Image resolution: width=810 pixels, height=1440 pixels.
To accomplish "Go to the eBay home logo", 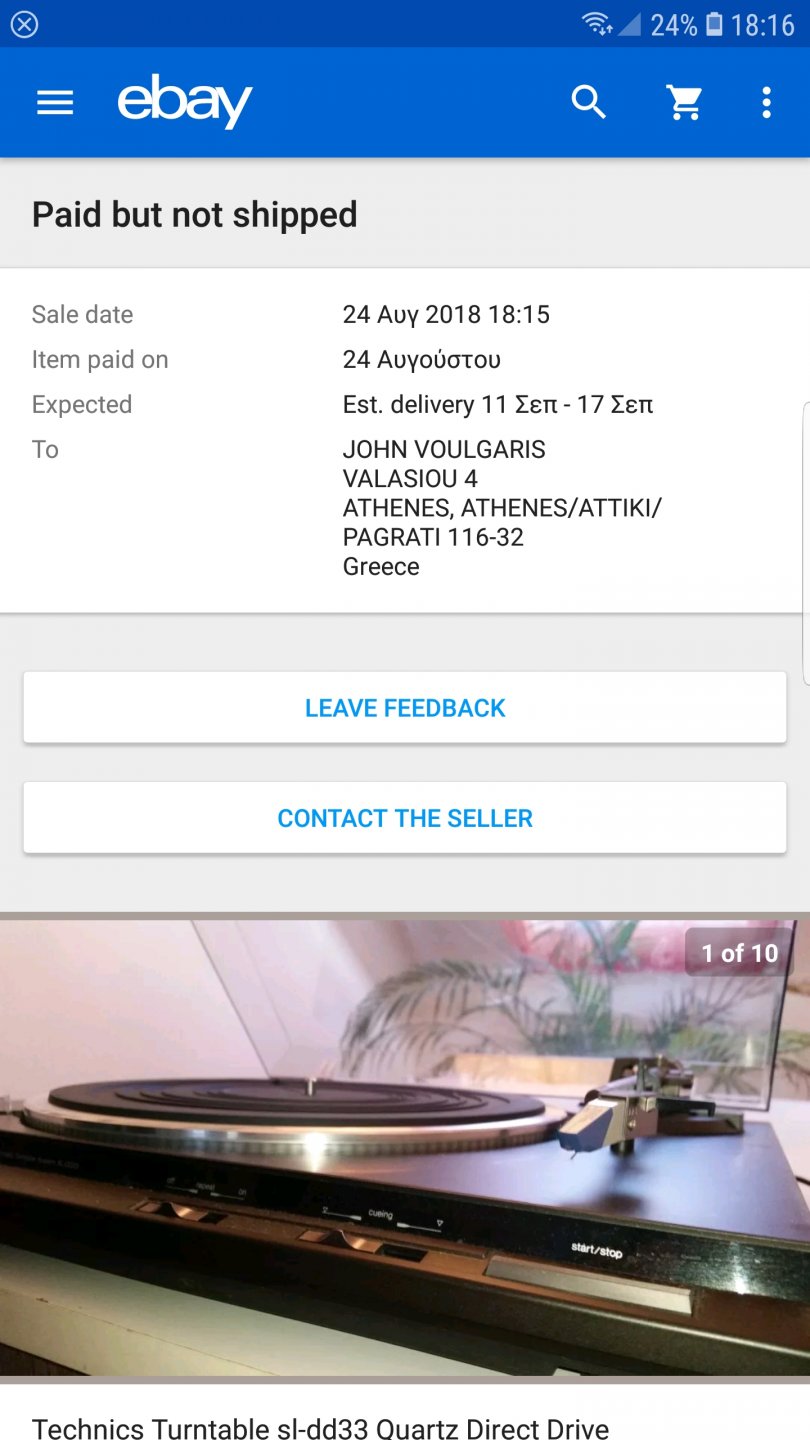I will pos(185,102).
